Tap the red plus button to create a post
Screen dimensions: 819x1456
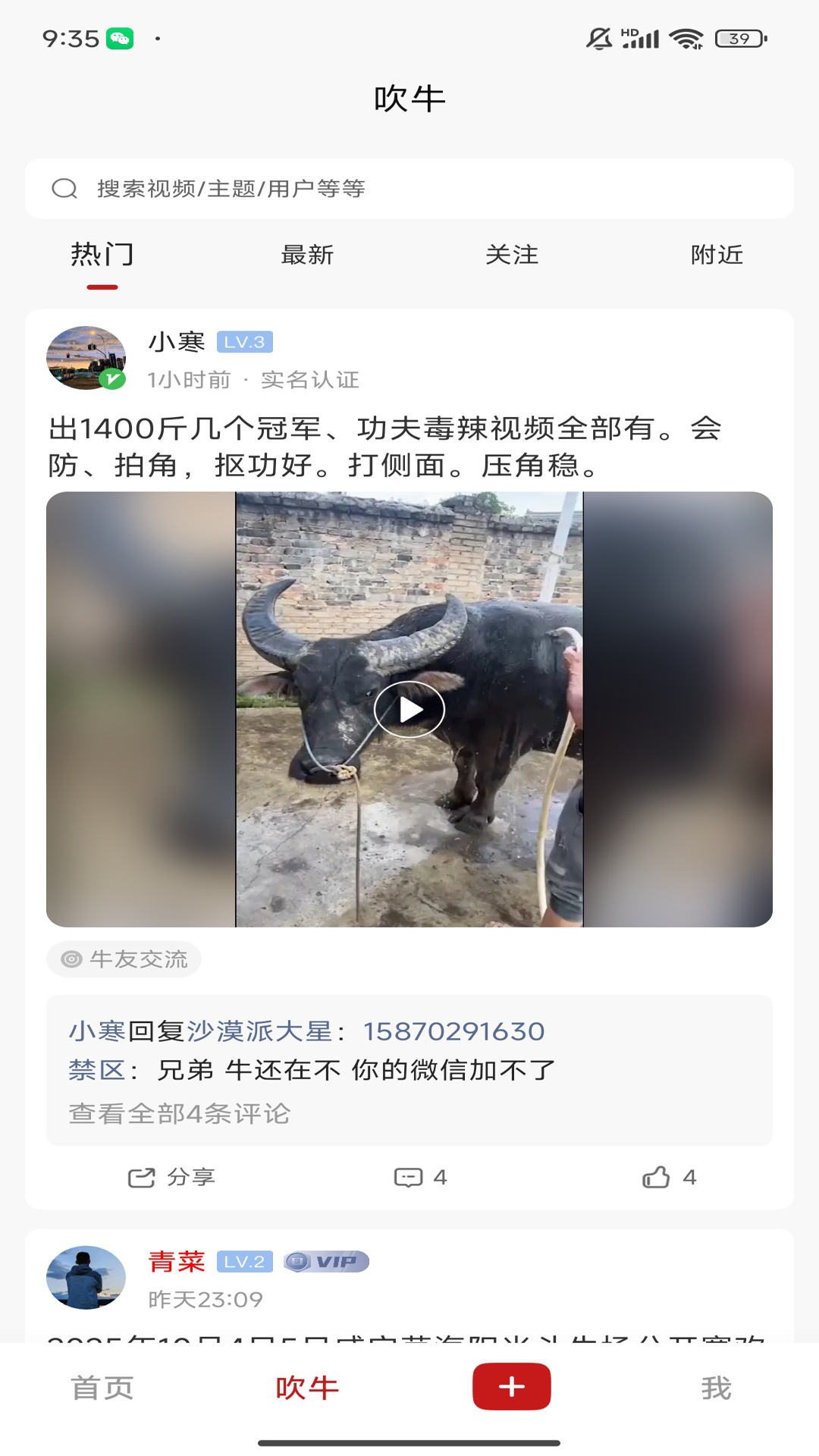(512, 1385)
